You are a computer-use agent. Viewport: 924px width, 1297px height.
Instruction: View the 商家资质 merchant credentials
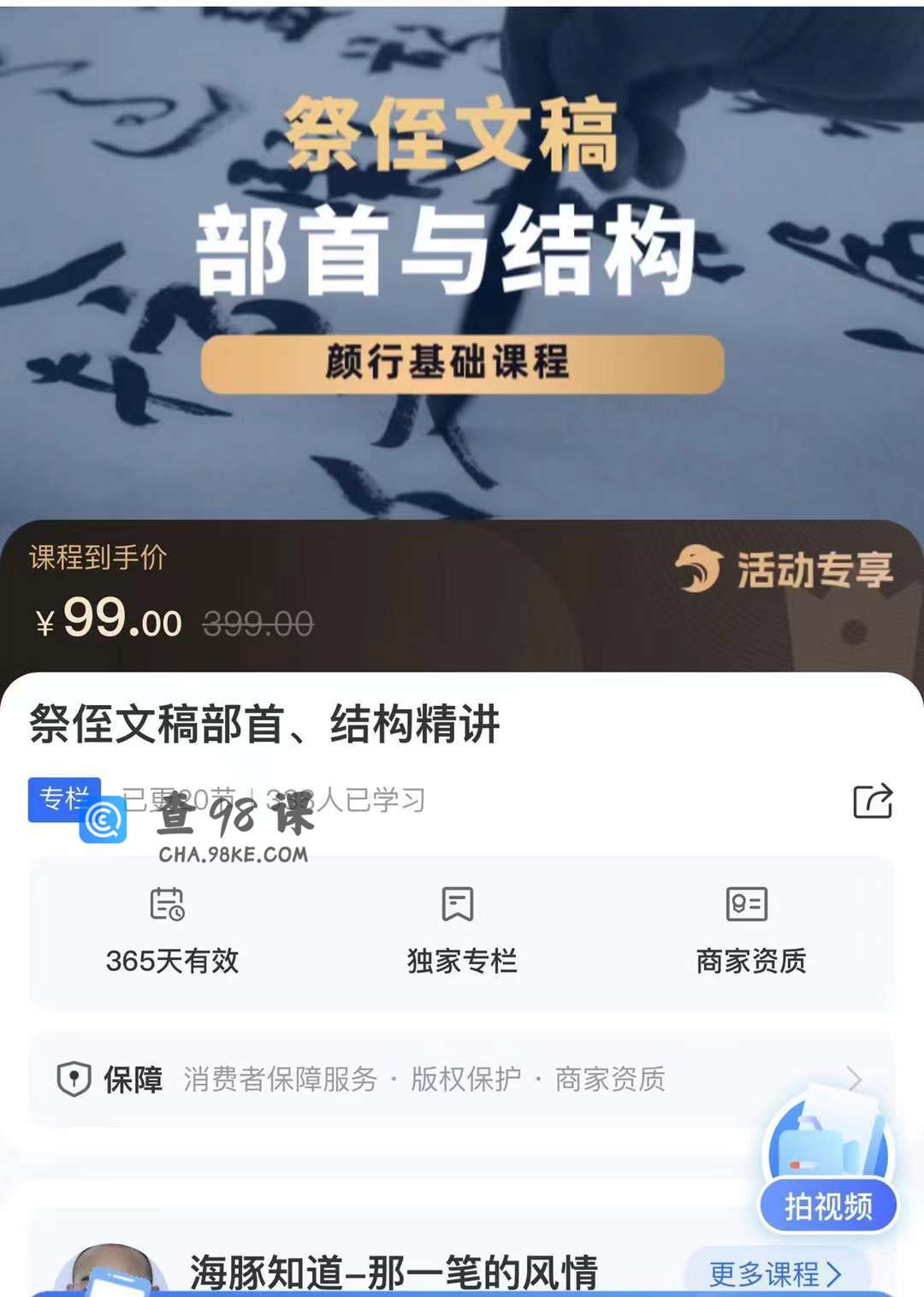tap(750, 931)
